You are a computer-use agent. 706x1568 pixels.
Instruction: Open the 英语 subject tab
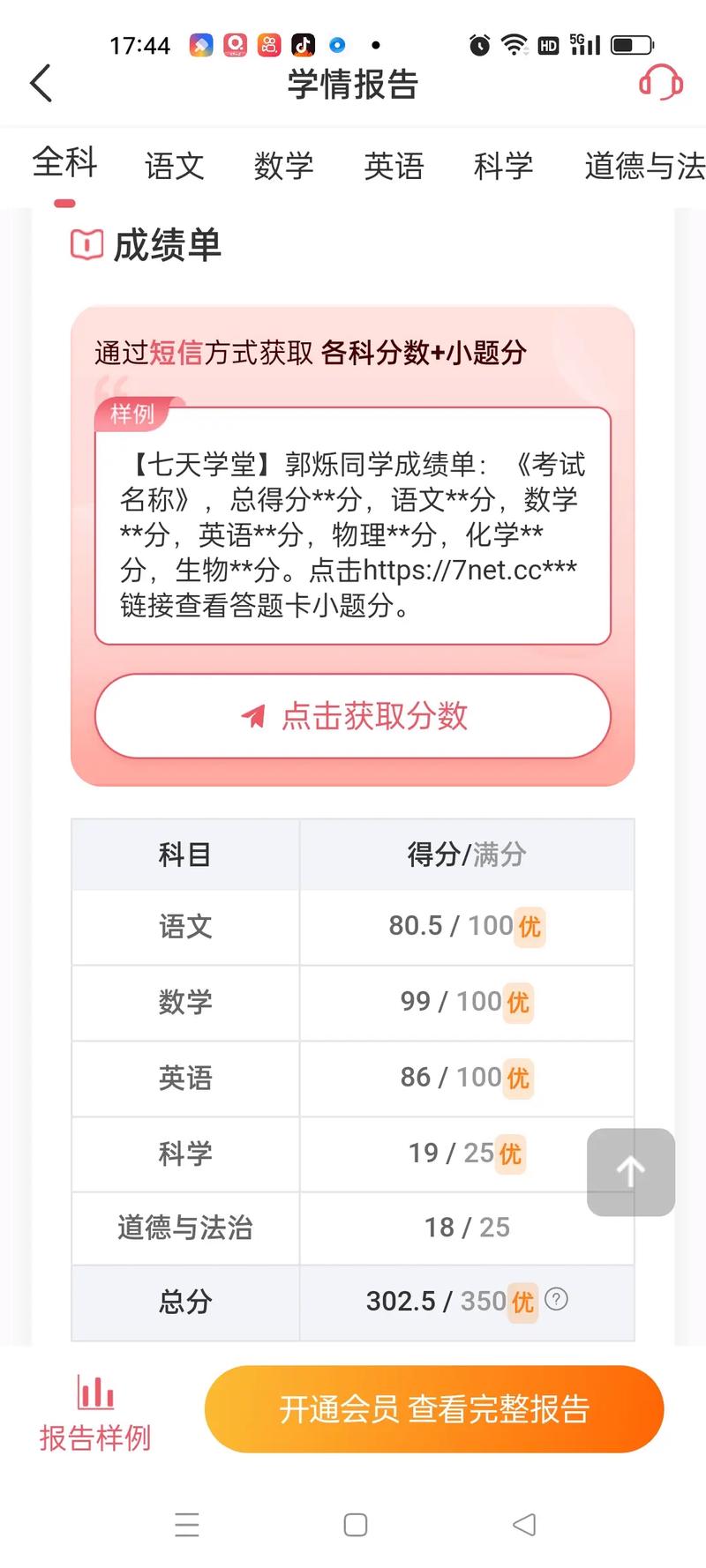[394, 166]
